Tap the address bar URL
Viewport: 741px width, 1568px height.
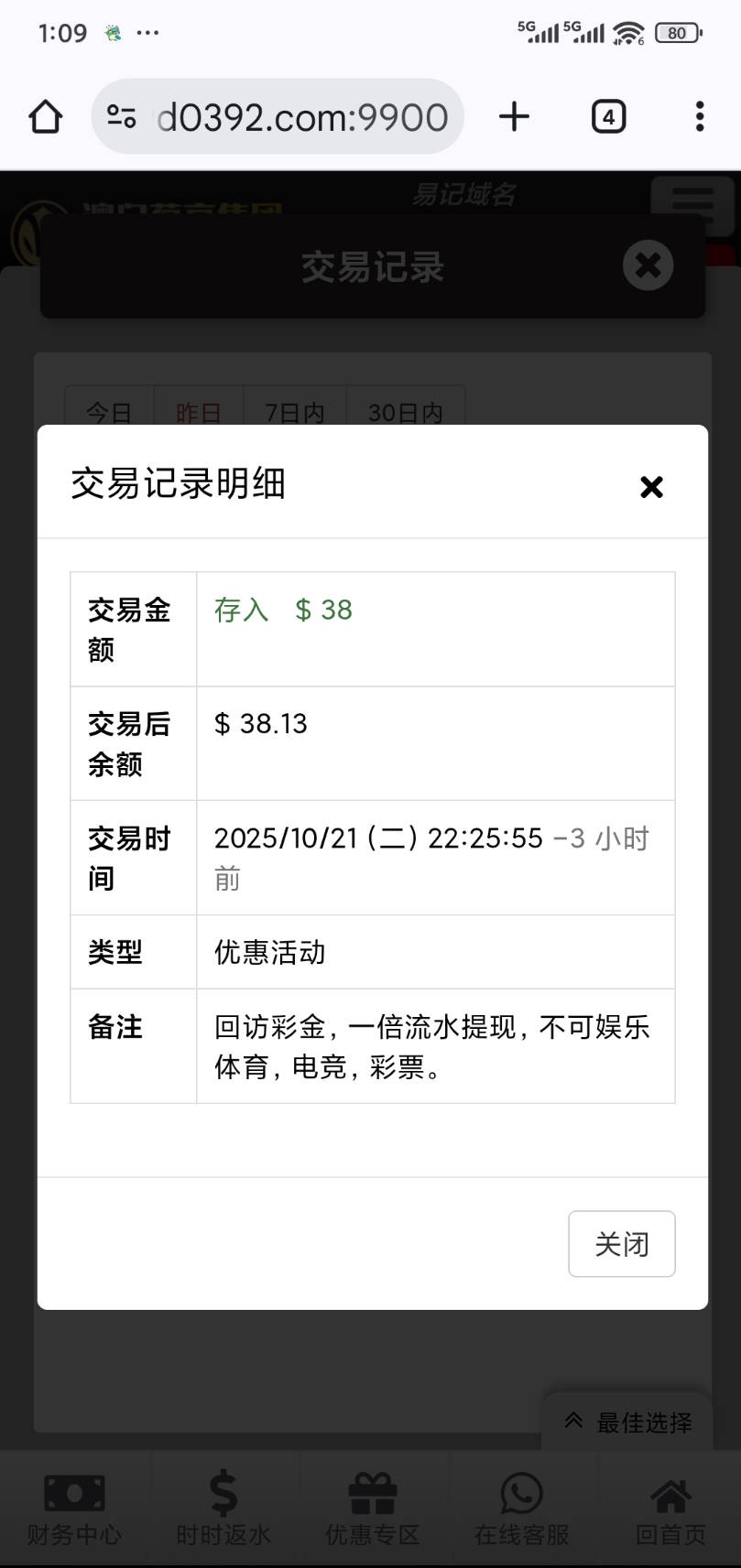pyautogui.click(x=302, y=117)
